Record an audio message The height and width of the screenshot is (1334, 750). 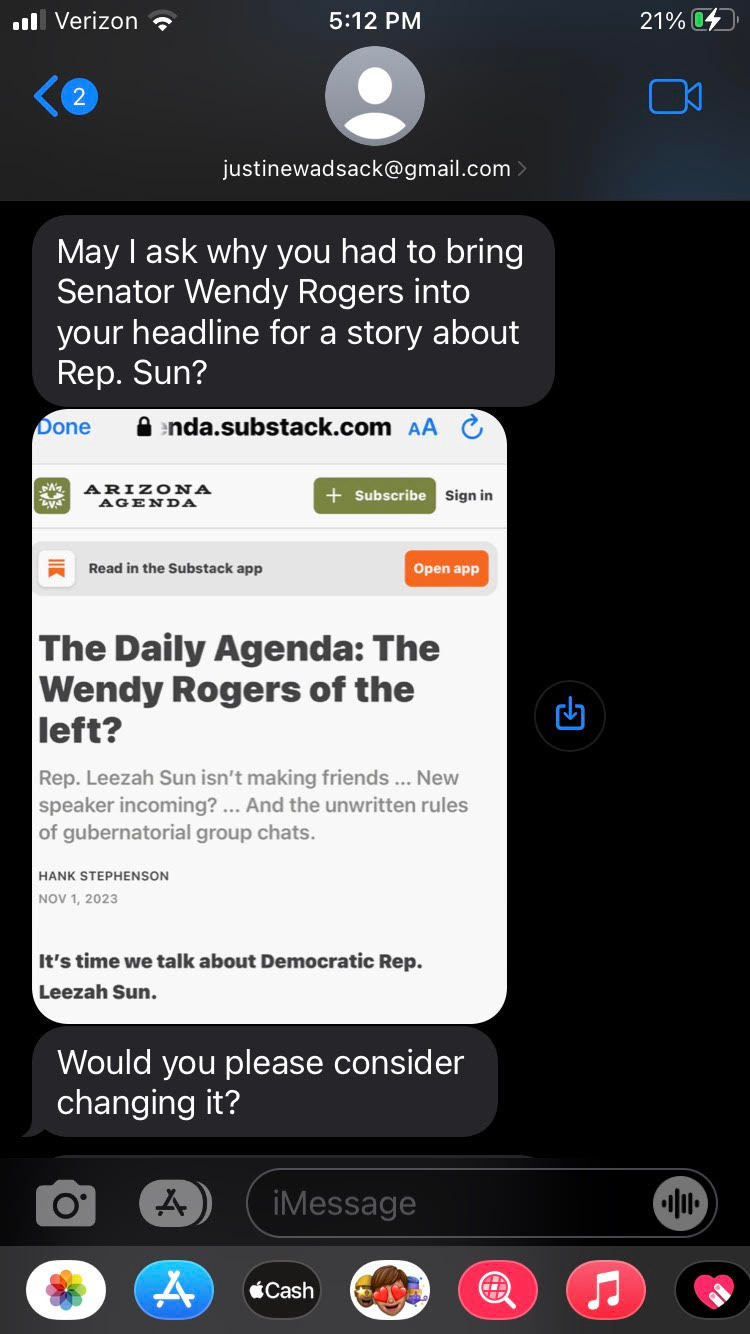point(680,1204)
